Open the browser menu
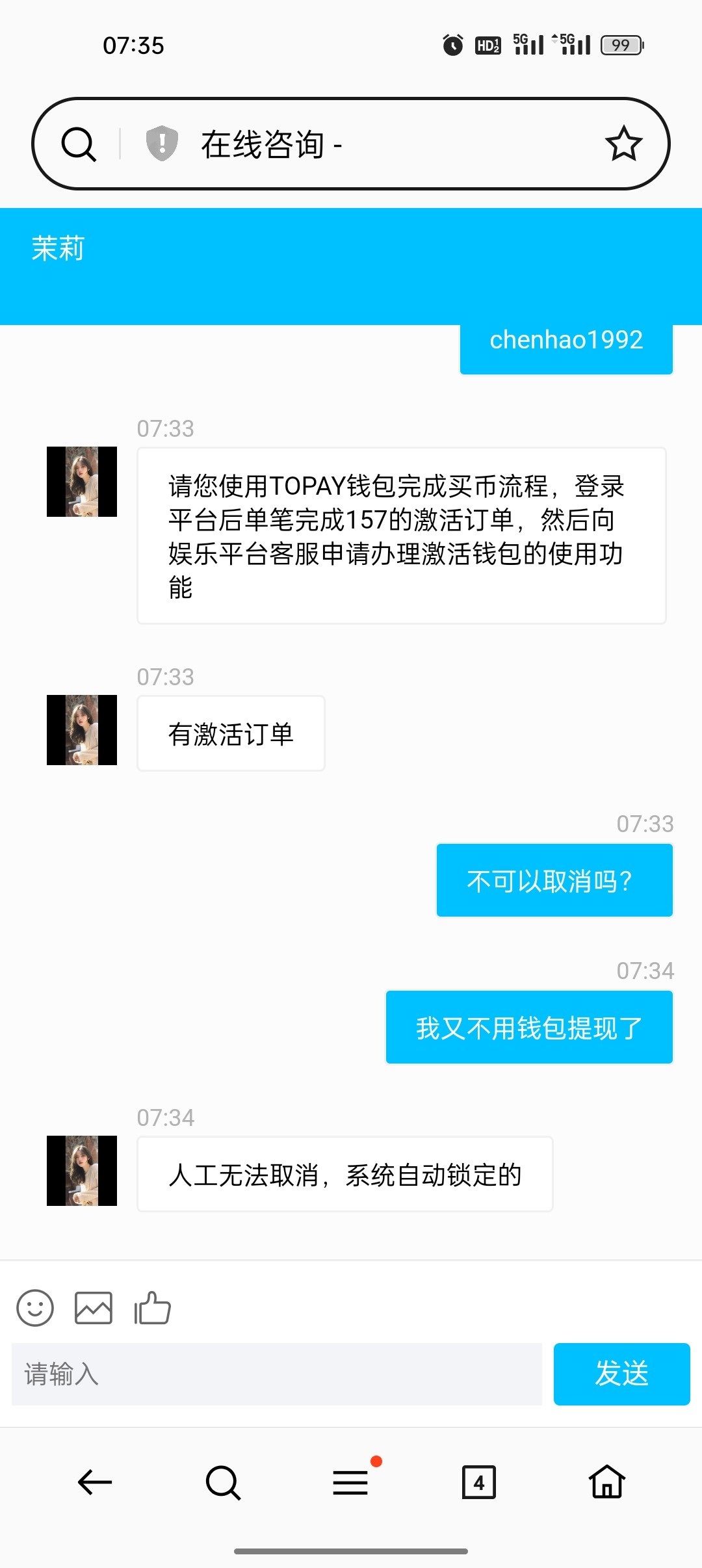Viewport: 702px width, 1568px height. (351, 1482)
